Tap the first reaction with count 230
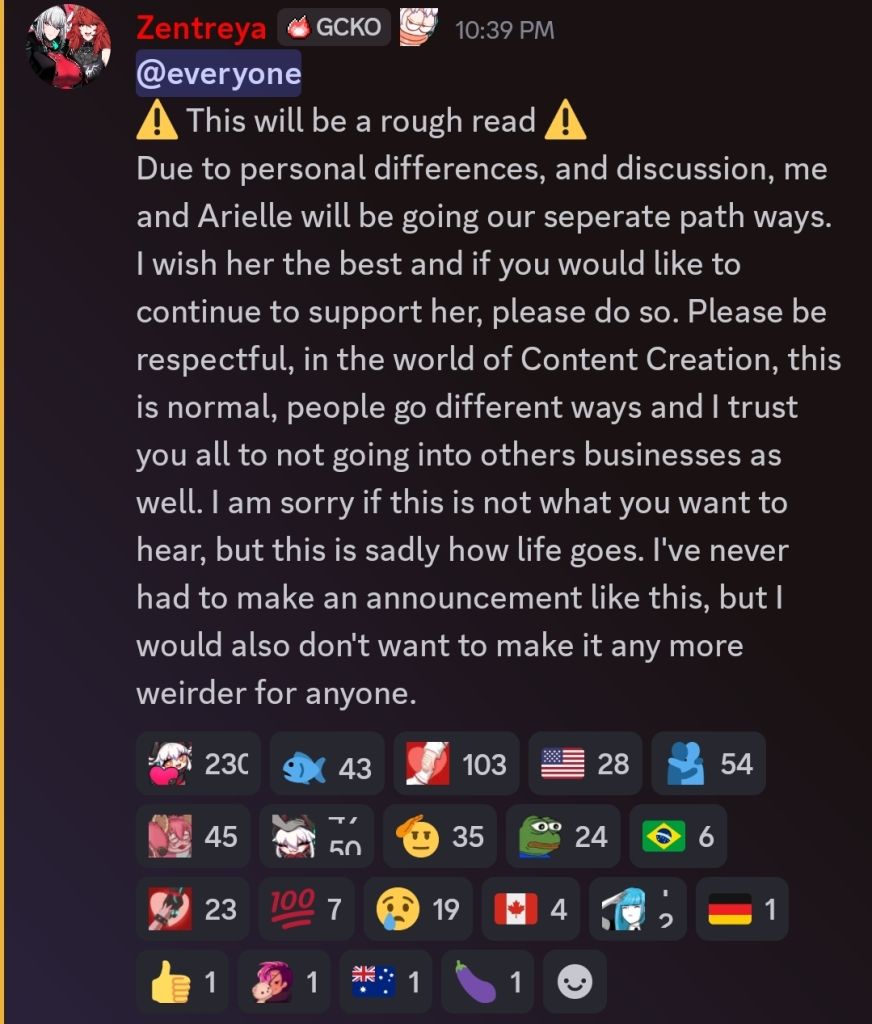 pyautogui.click(x=198, y=765)
